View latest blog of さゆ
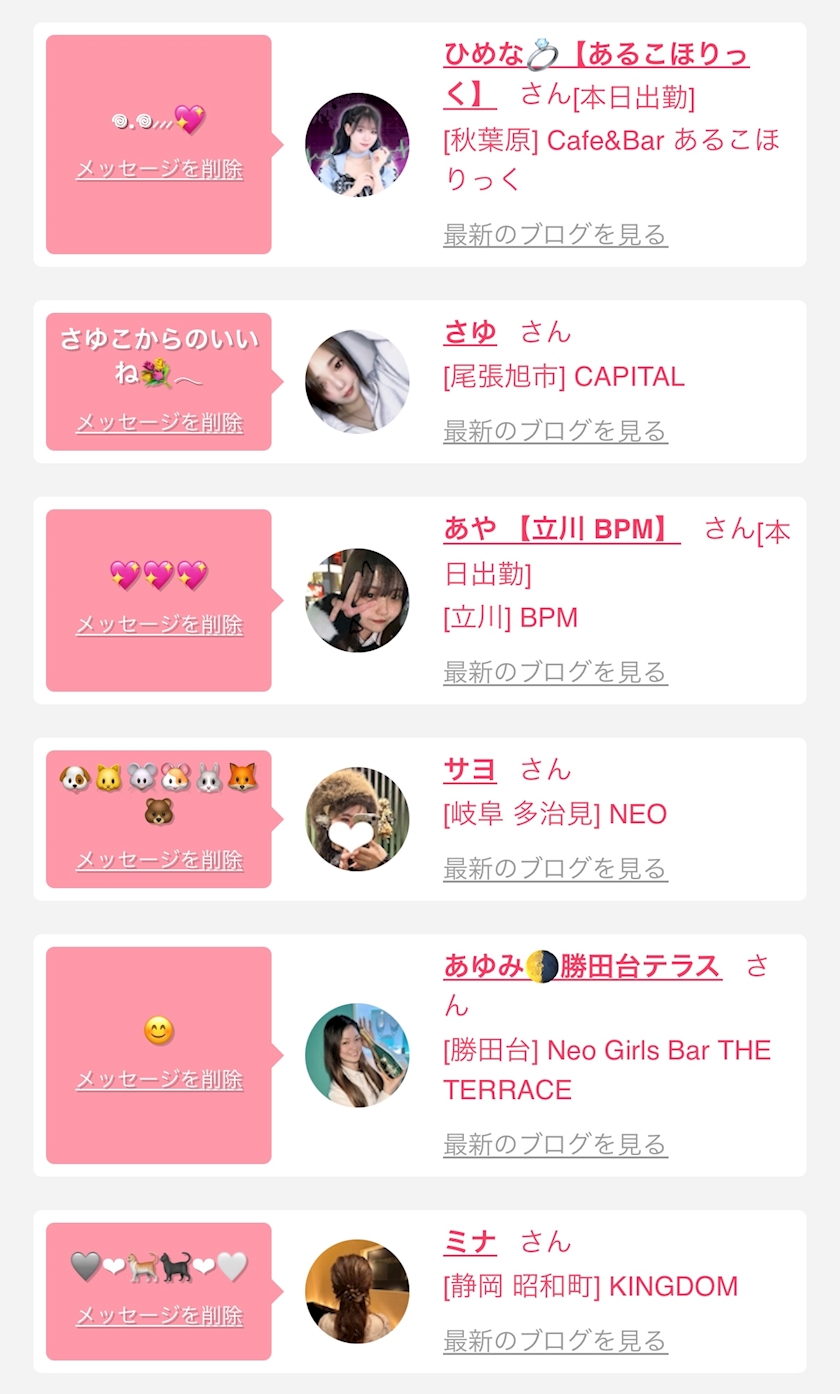This screenshot has height=1394, width=840. [x=555, y=431]
